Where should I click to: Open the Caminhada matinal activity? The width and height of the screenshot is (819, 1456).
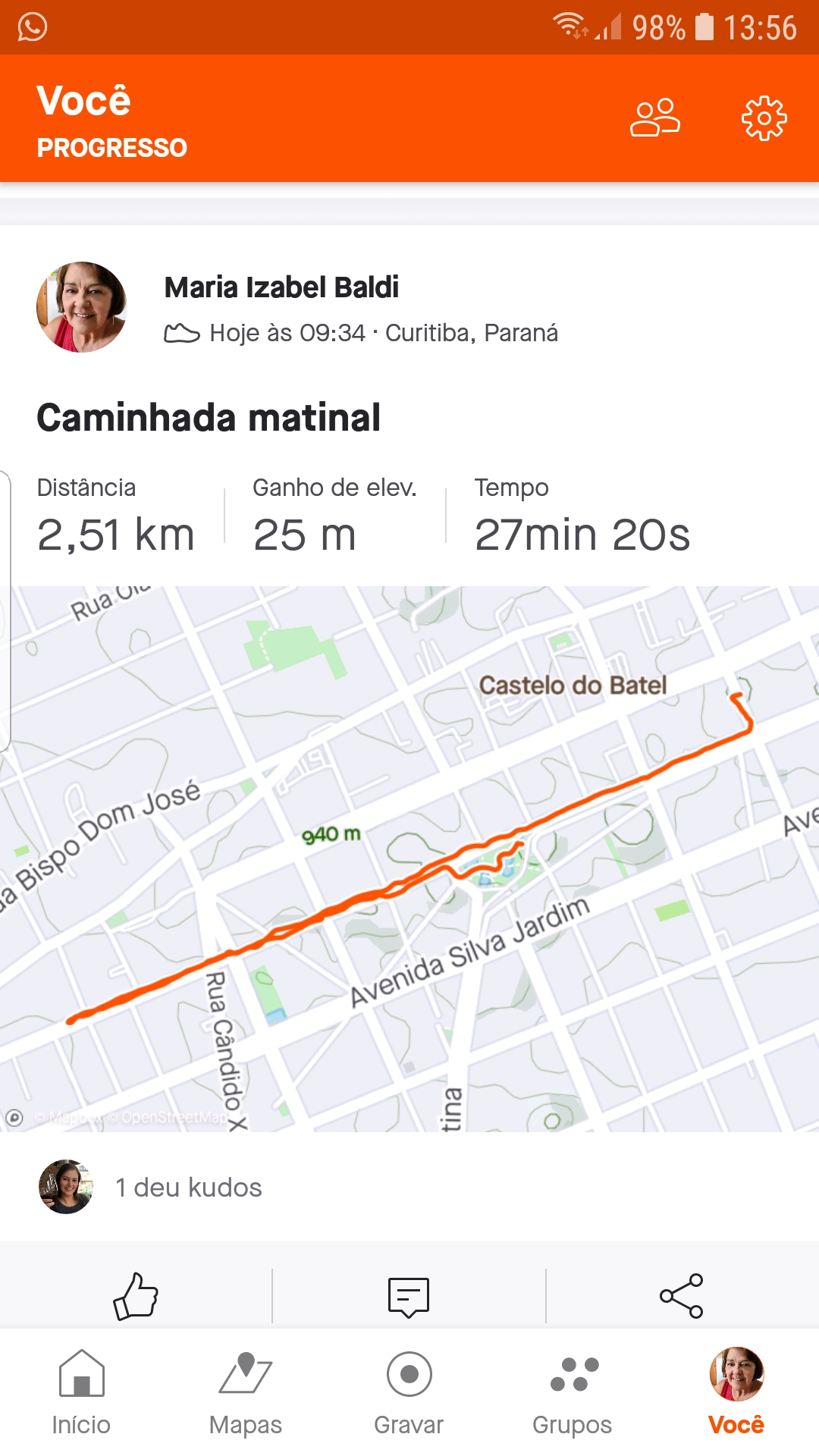point(209,418)
